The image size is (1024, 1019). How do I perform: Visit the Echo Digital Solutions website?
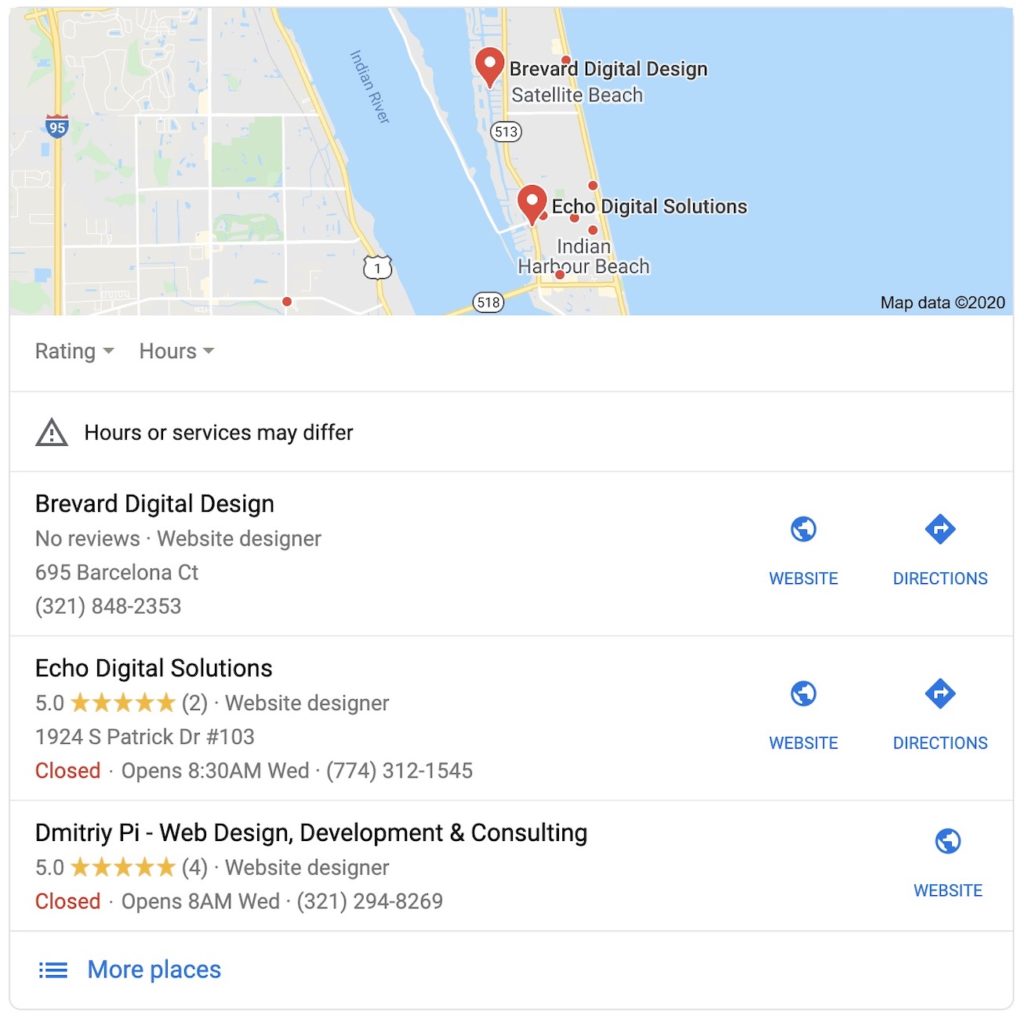click(x=803, y=714)
